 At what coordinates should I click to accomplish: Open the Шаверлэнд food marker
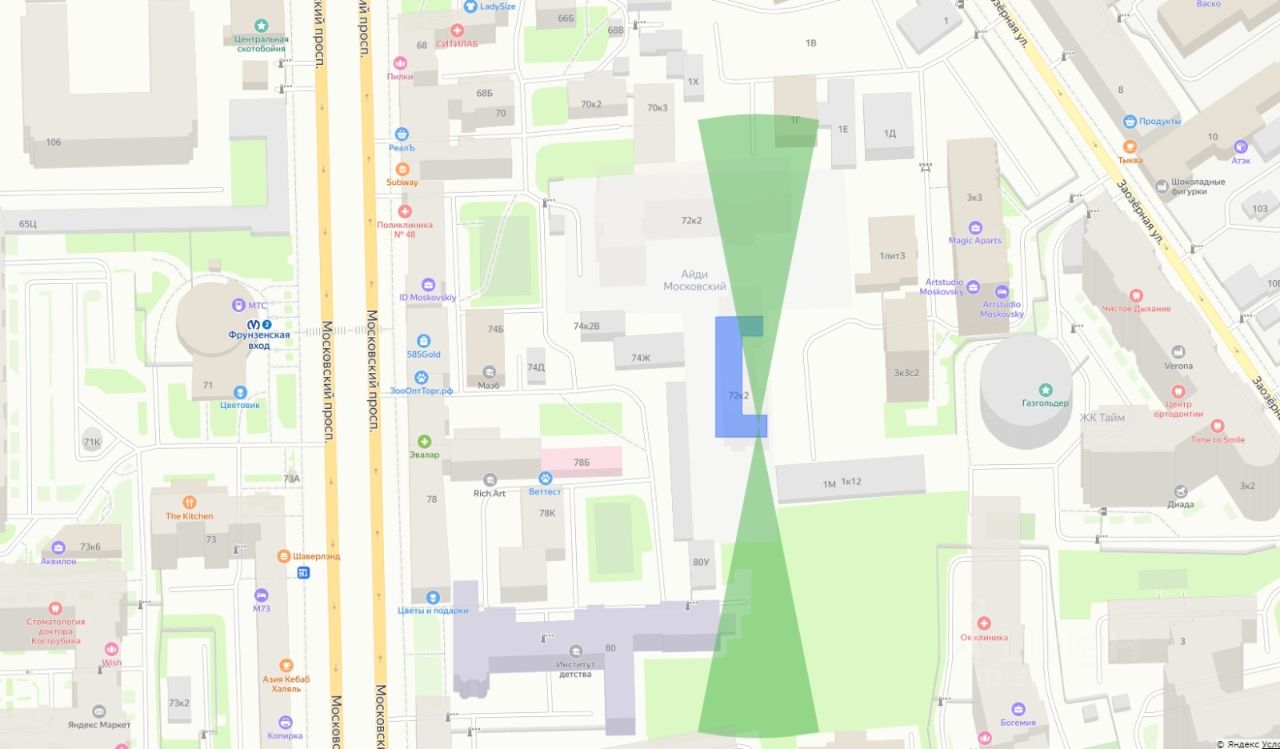coord(285,556)
